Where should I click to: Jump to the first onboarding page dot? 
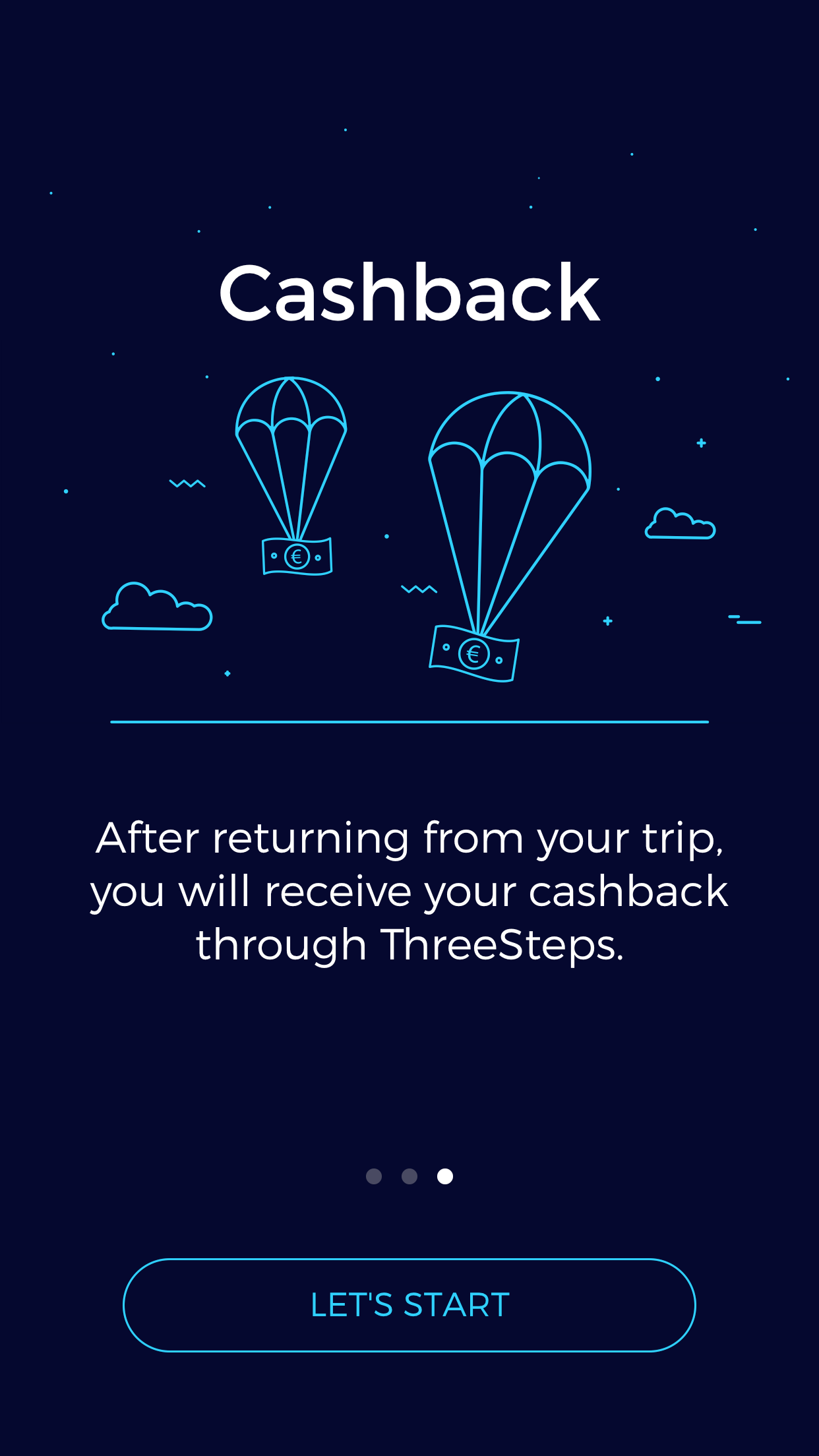(374, 1176)
